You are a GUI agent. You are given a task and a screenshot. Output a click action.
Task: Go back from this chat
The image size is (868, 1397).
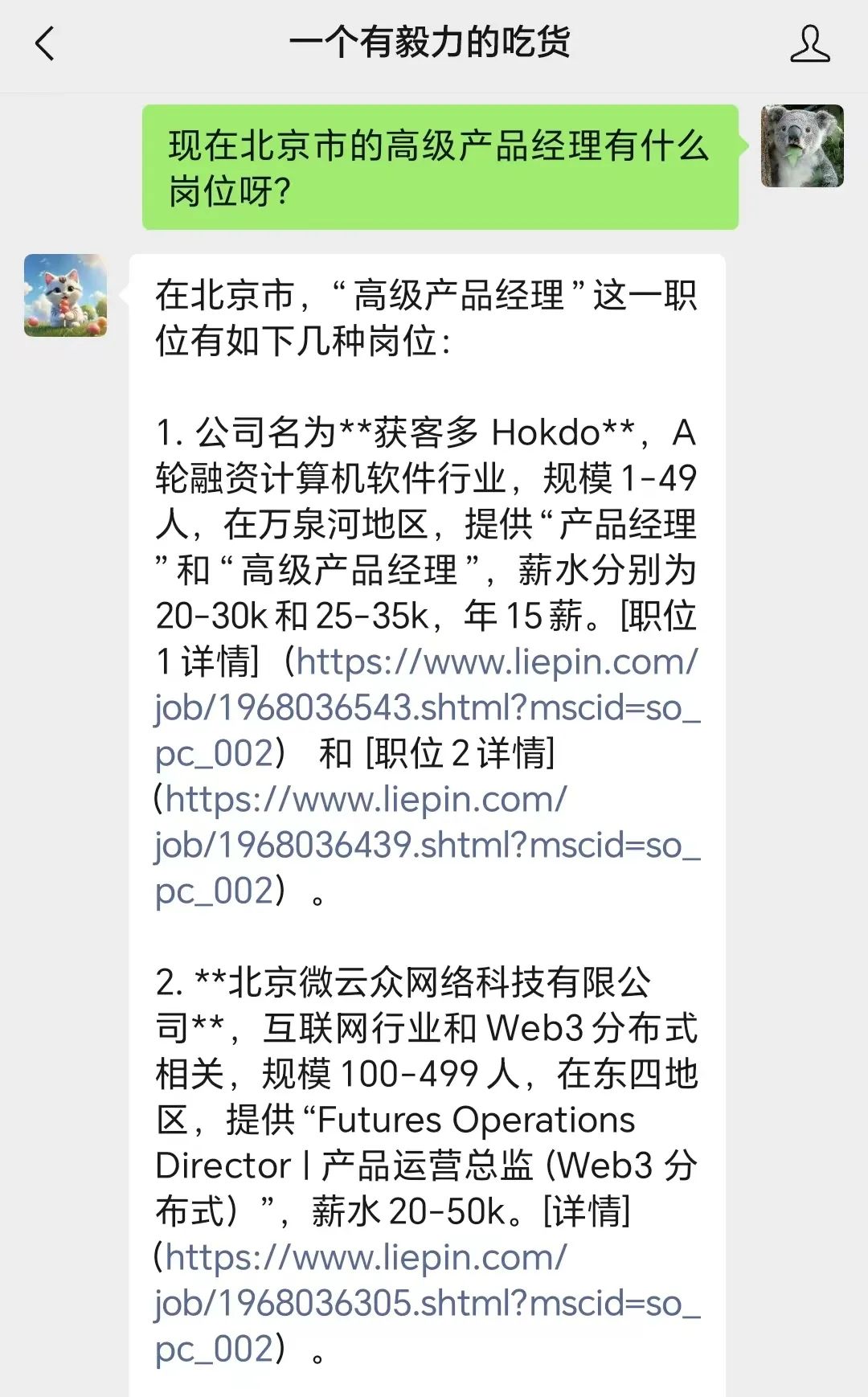tap(45, 43)
